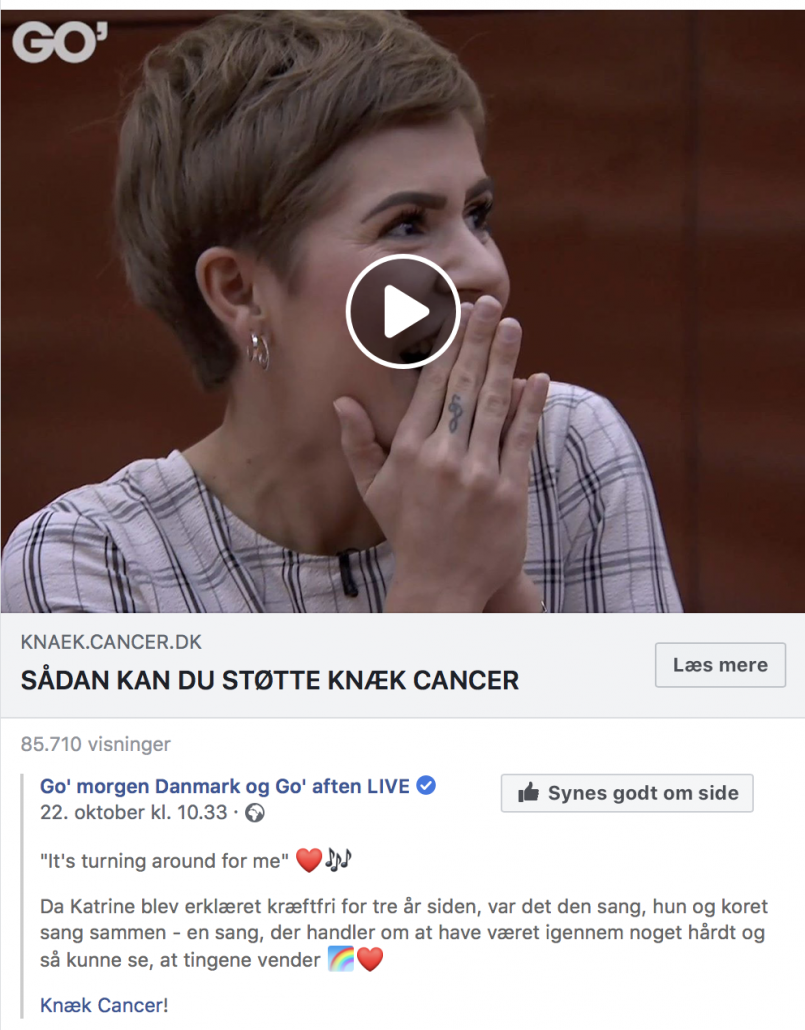Open the knaek.cancer.dk support link card
Screen dimensions: 805x1030
click(270, 681)
